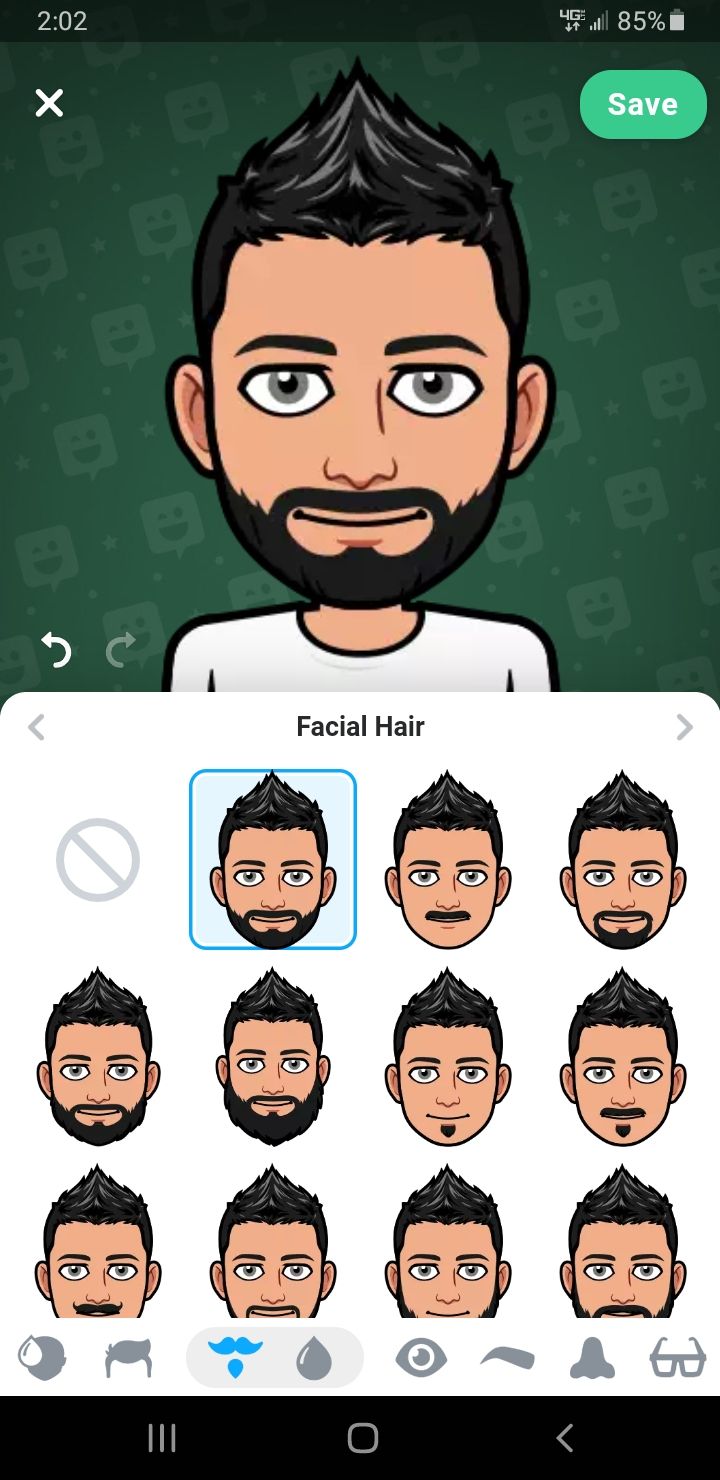Switch to the hairstyle category
This screenshot has height=1480, width=720.
coord(128,1358)
